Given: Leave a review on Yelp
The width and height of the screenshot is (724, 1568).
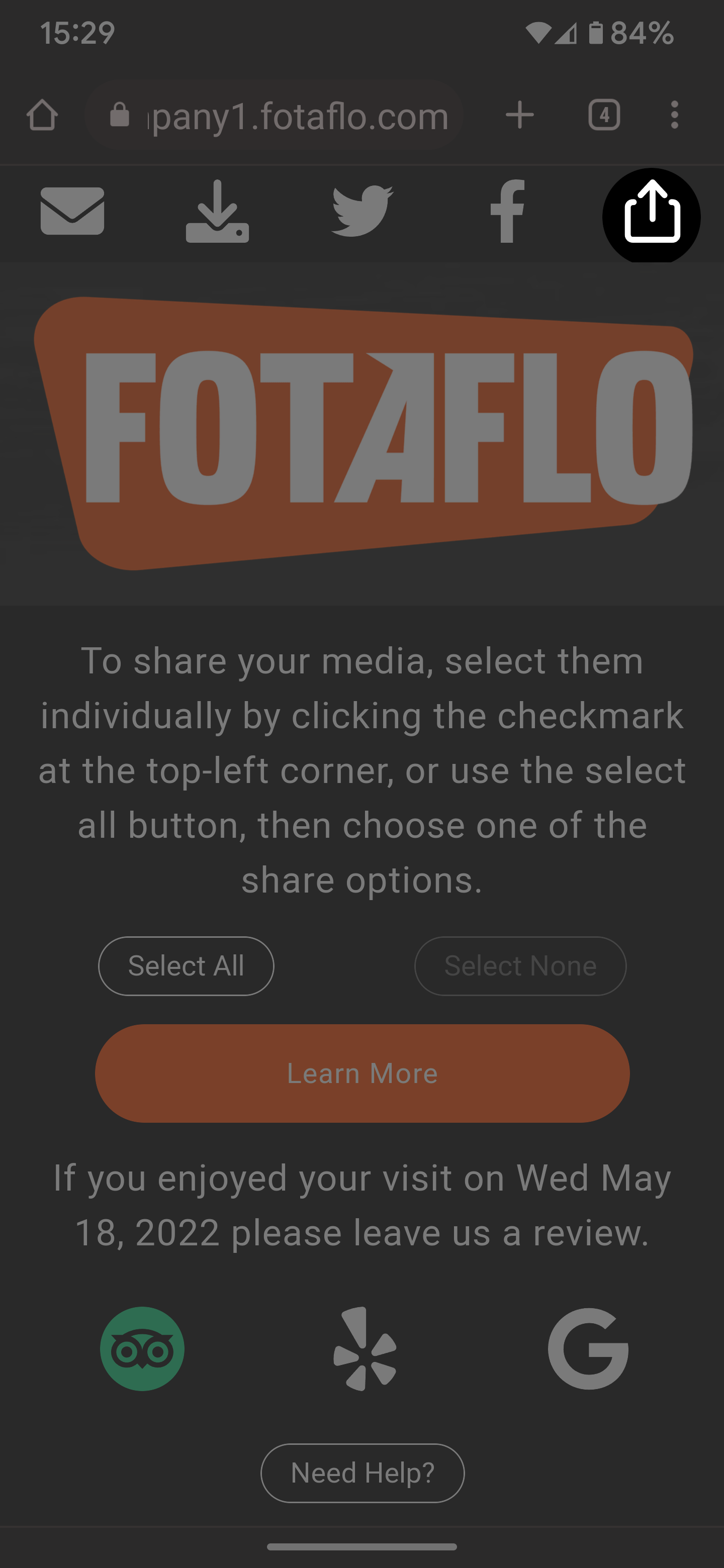Looking at the screenshot, I should pyautogui.click(x=364, y=1348).
